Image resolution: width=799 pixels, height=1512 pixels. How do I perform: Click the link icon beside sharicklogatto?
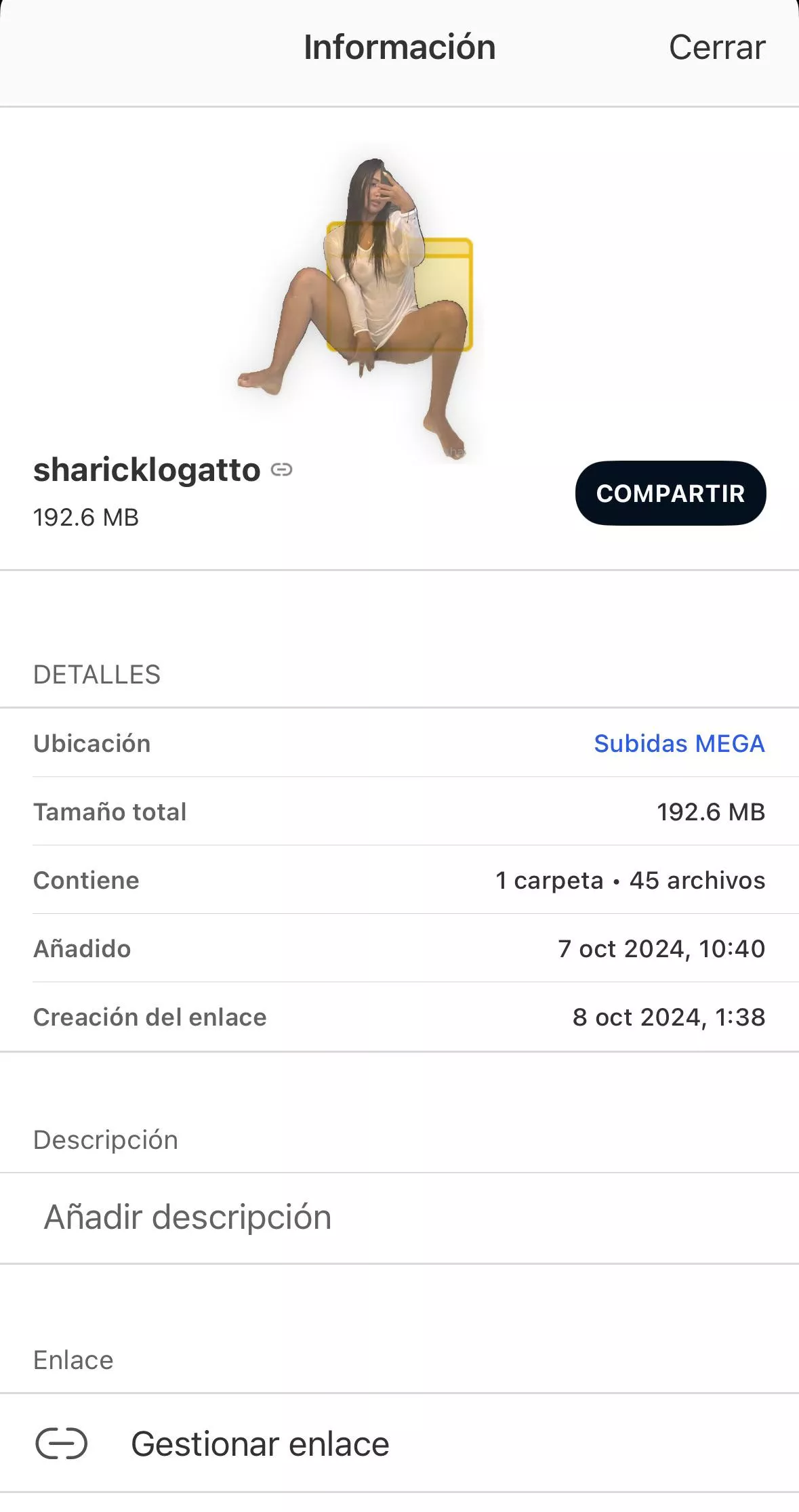tap(282, 469)
